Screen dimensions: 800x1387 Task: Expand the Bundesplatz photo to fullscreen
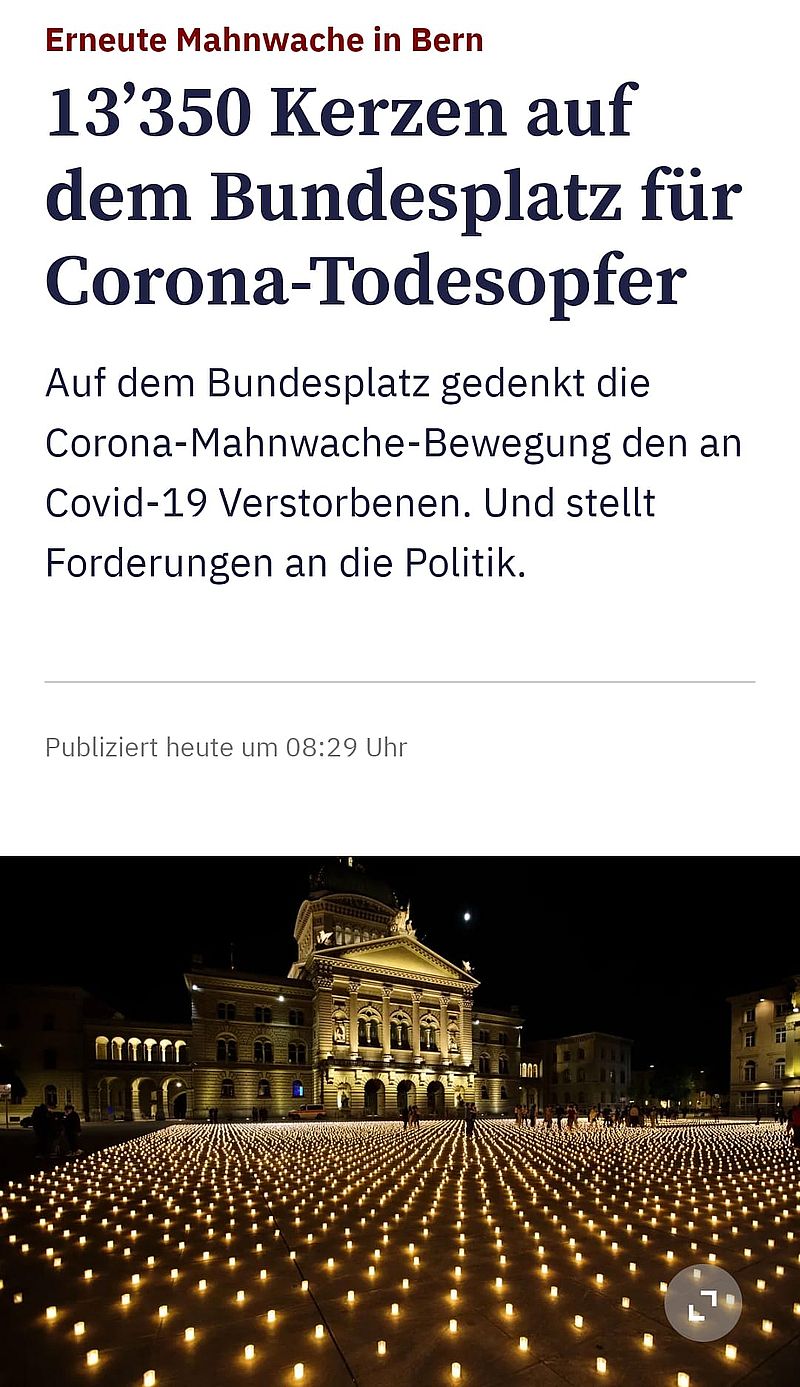tap(703, 1303)
